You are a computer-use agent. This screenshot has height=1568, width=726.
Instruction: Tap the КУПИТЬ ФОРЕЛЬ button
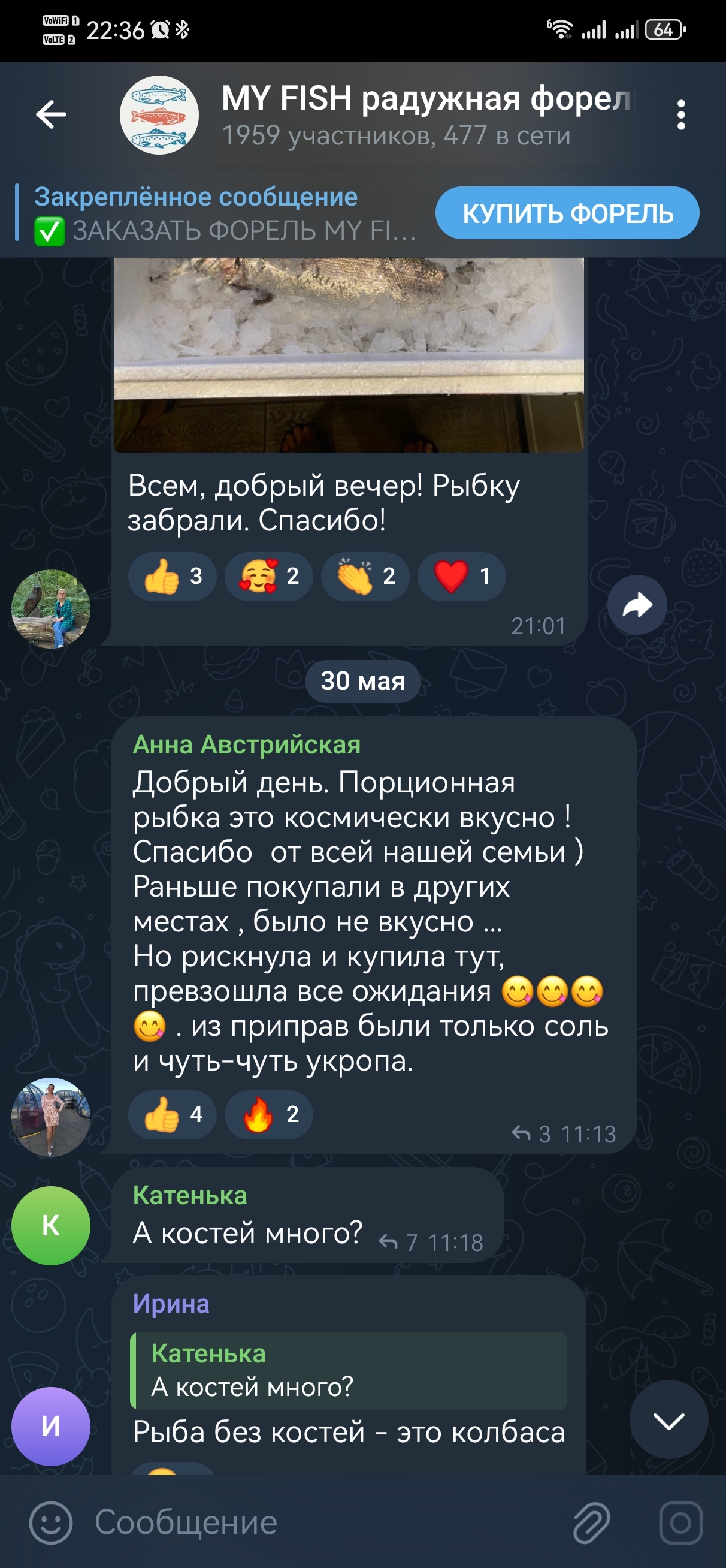click(567, 213)
